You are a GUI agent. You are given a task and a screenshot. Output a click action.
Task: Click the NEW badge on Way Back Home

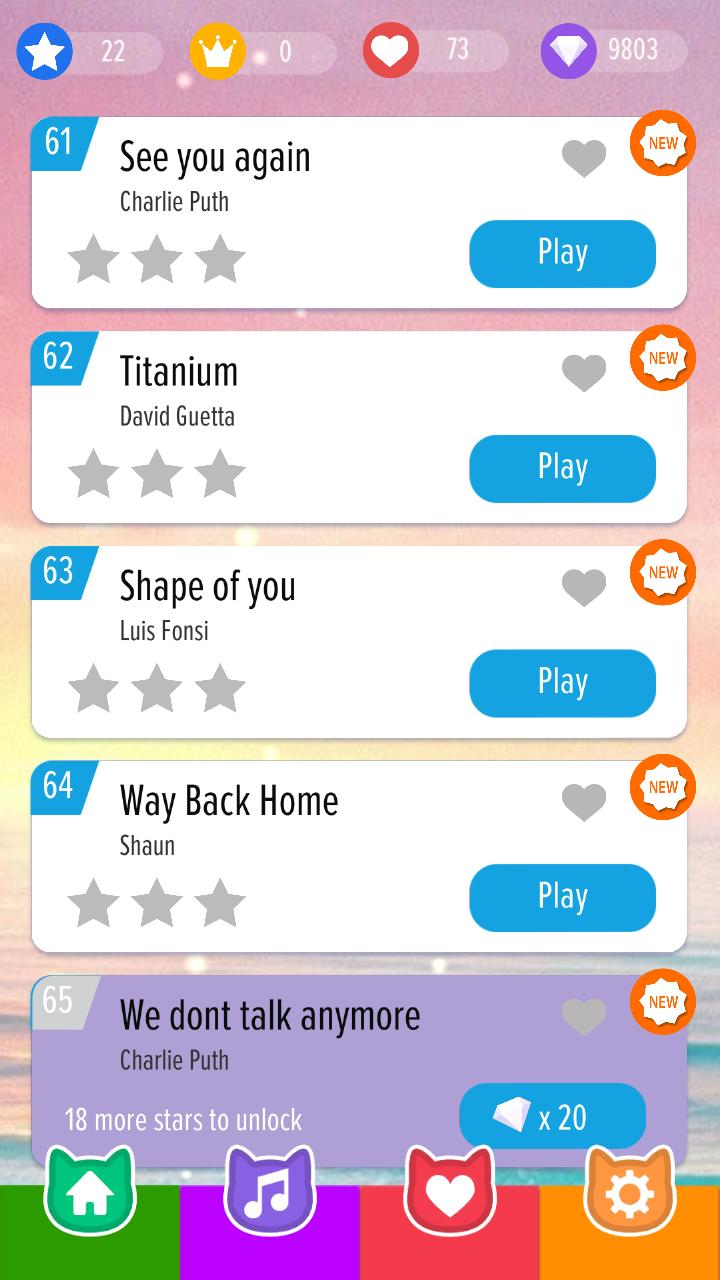[x=662, y=787]
